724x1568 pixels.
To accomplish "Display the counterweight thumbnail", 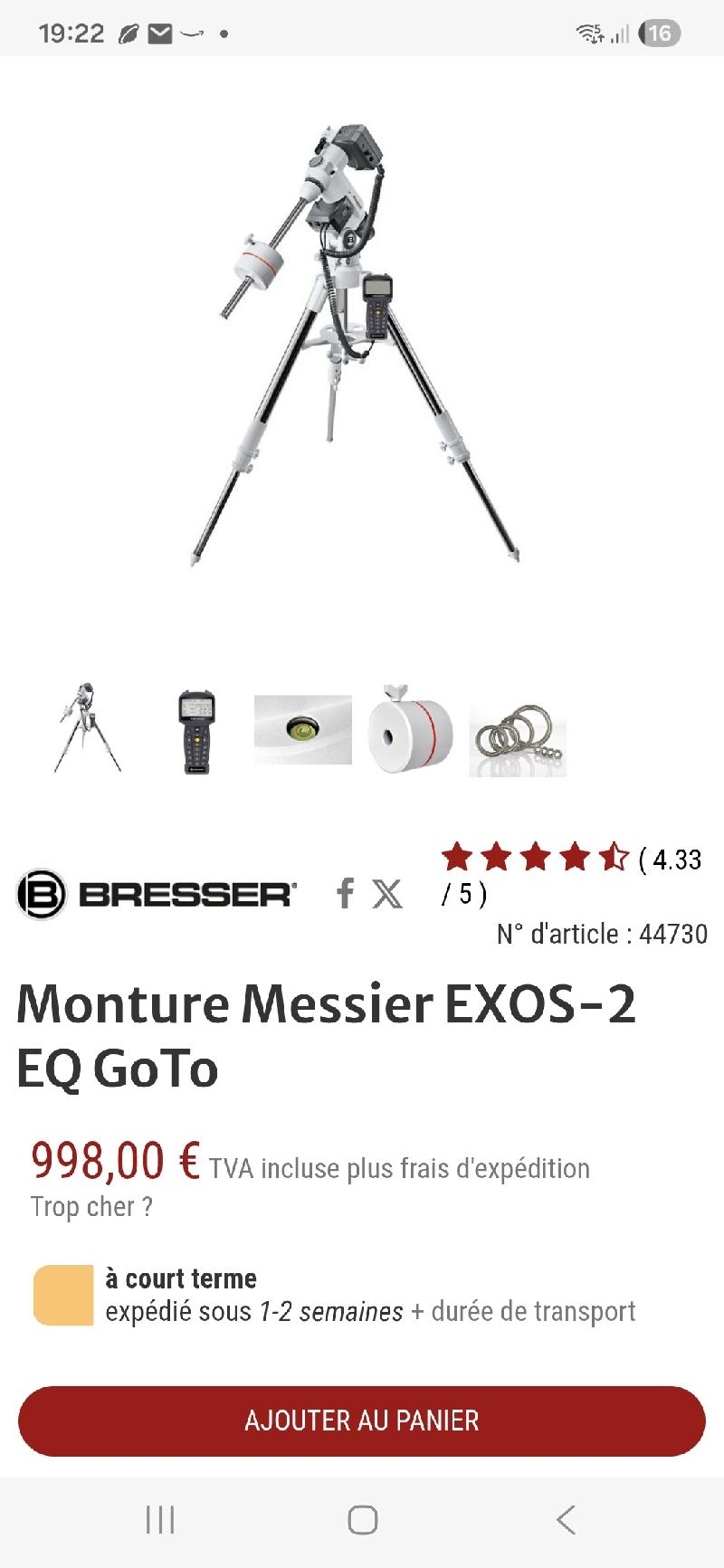I will [410, 729].
